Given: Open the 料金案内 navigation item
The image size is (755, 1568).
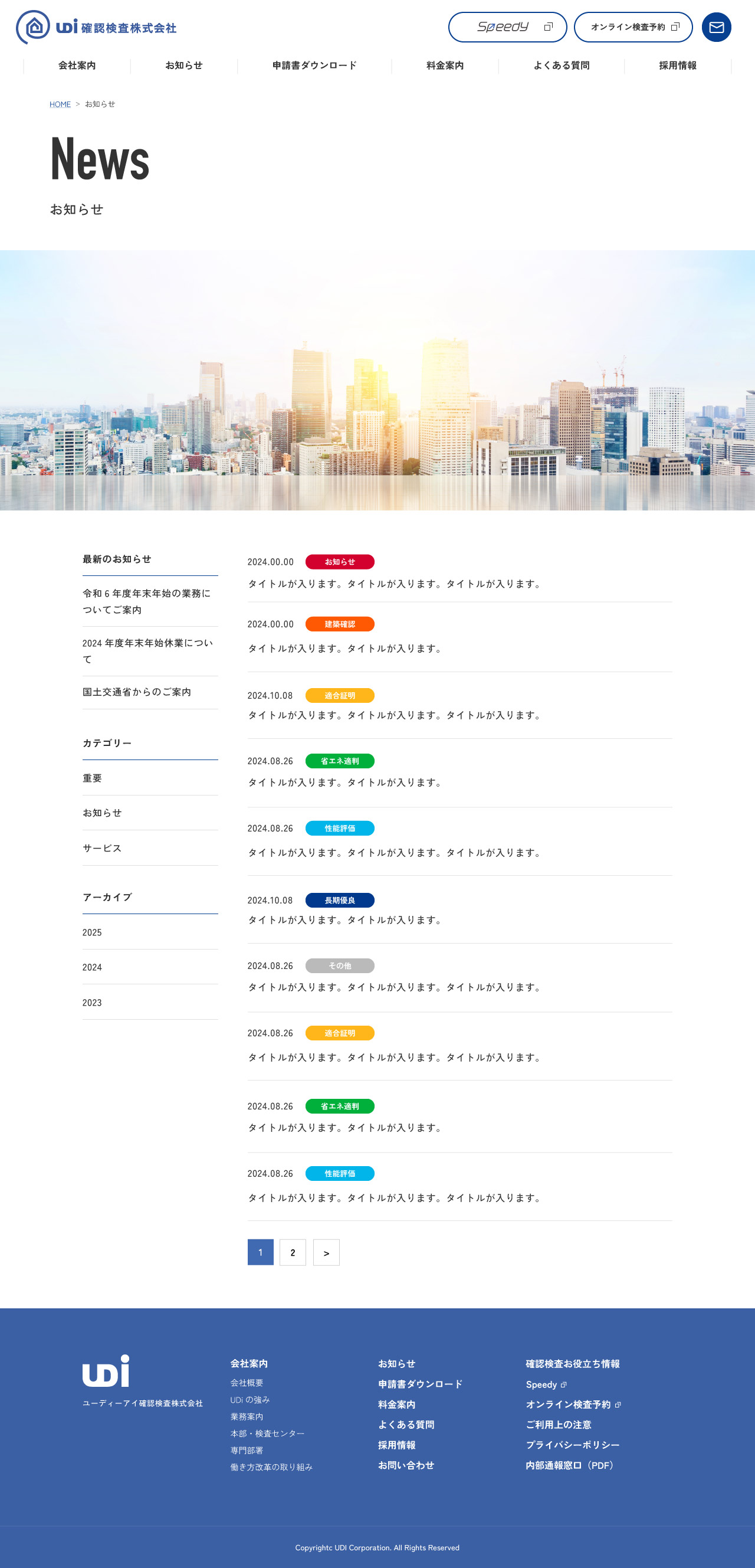Looking at the screenshot, I should point(445,66).
